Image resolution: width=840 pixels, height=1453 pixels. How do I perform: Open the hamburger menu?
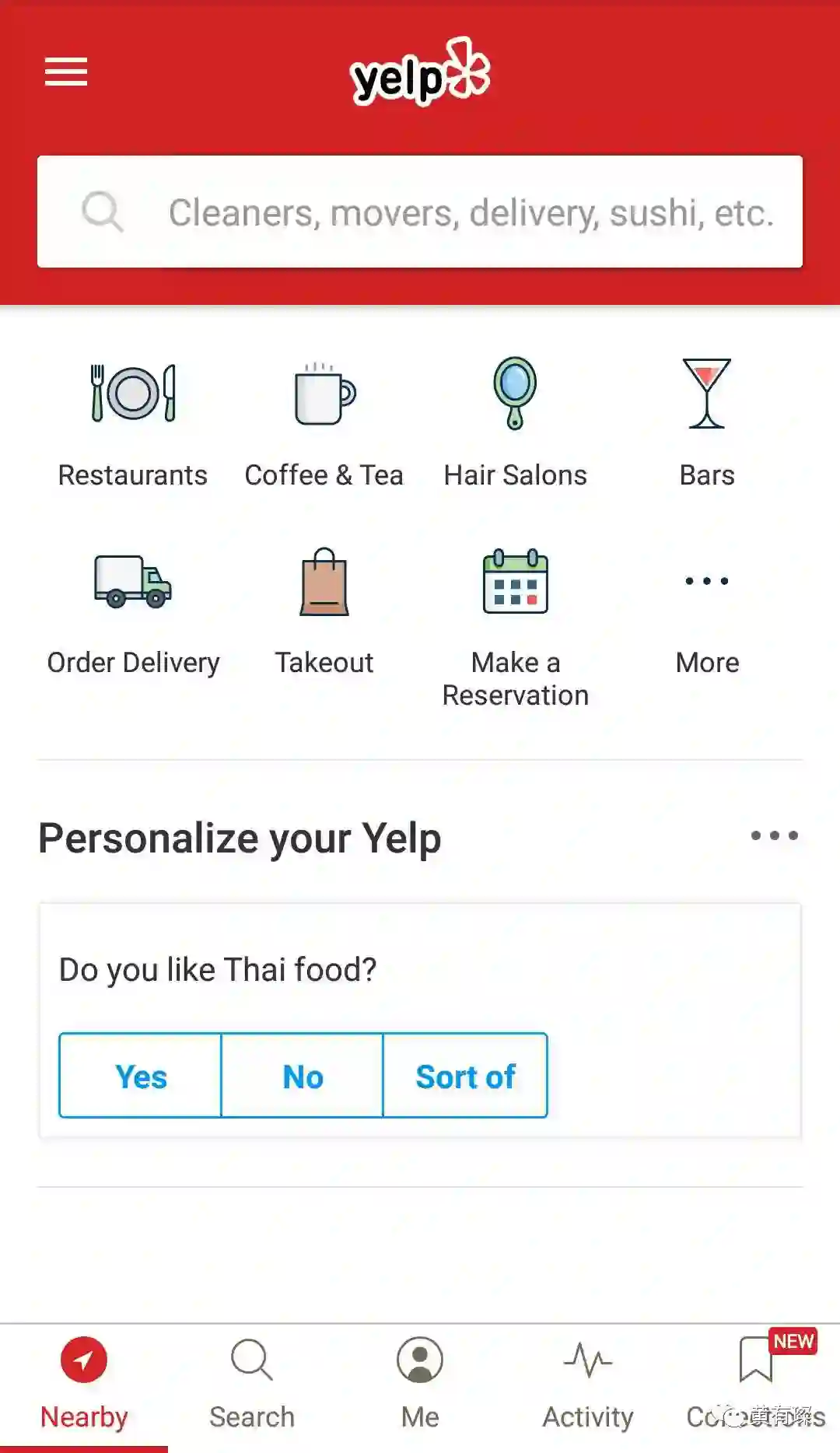tap(66, 72)
